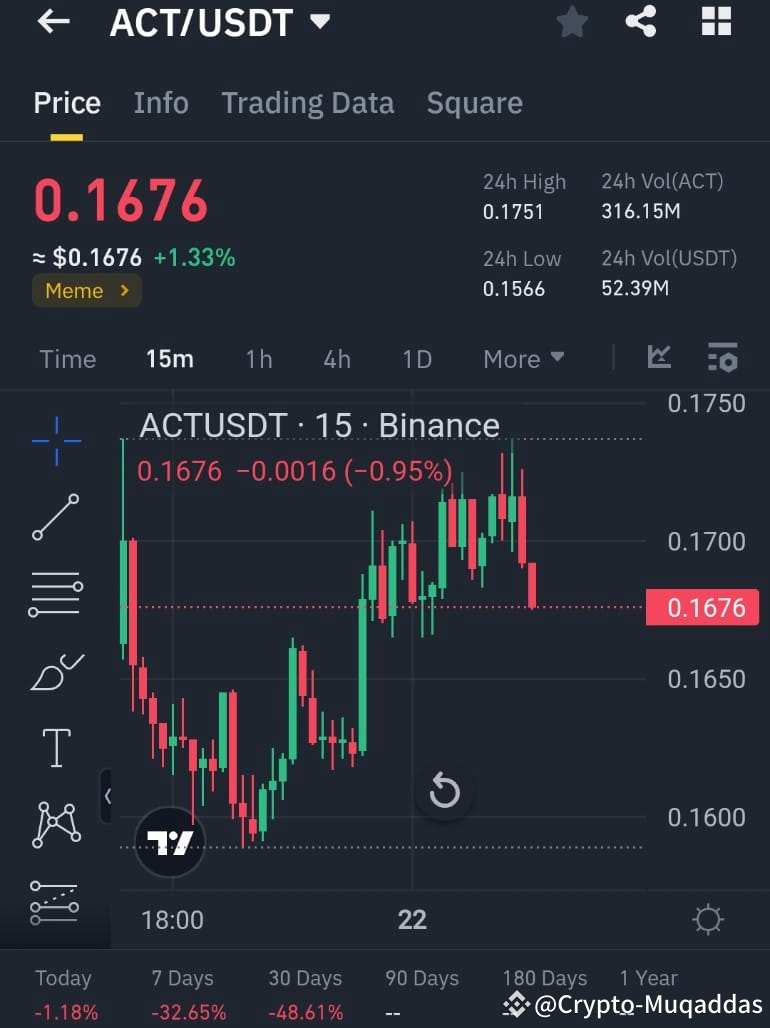
Task: Select the brush drawing tool
Action: [x=55, y=670]
